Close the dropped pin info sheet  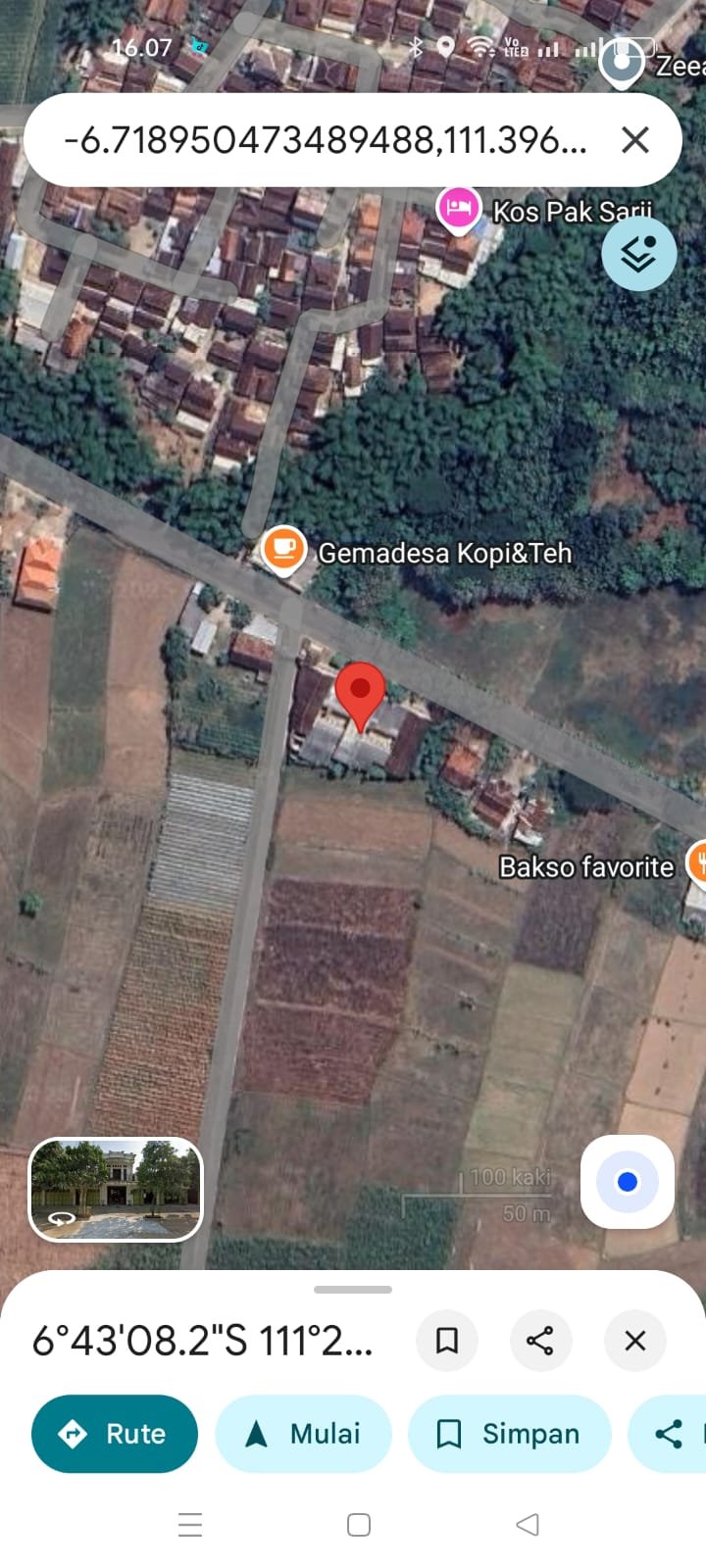634,1340
